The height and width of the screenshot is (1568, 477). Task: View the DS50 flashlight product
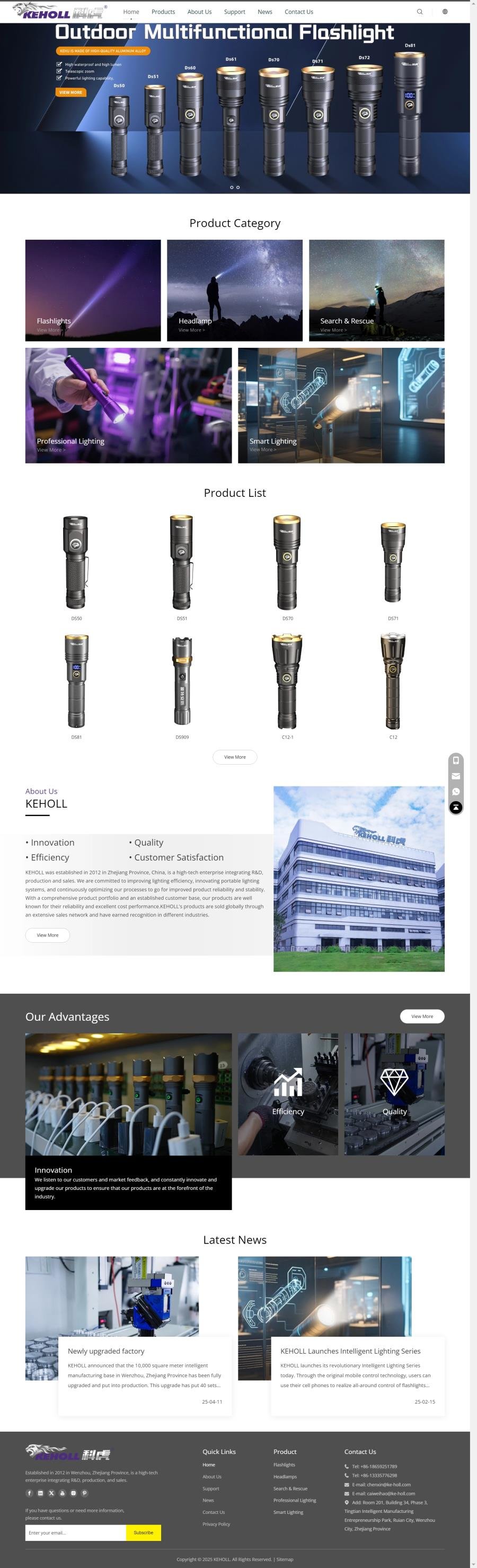76,563
